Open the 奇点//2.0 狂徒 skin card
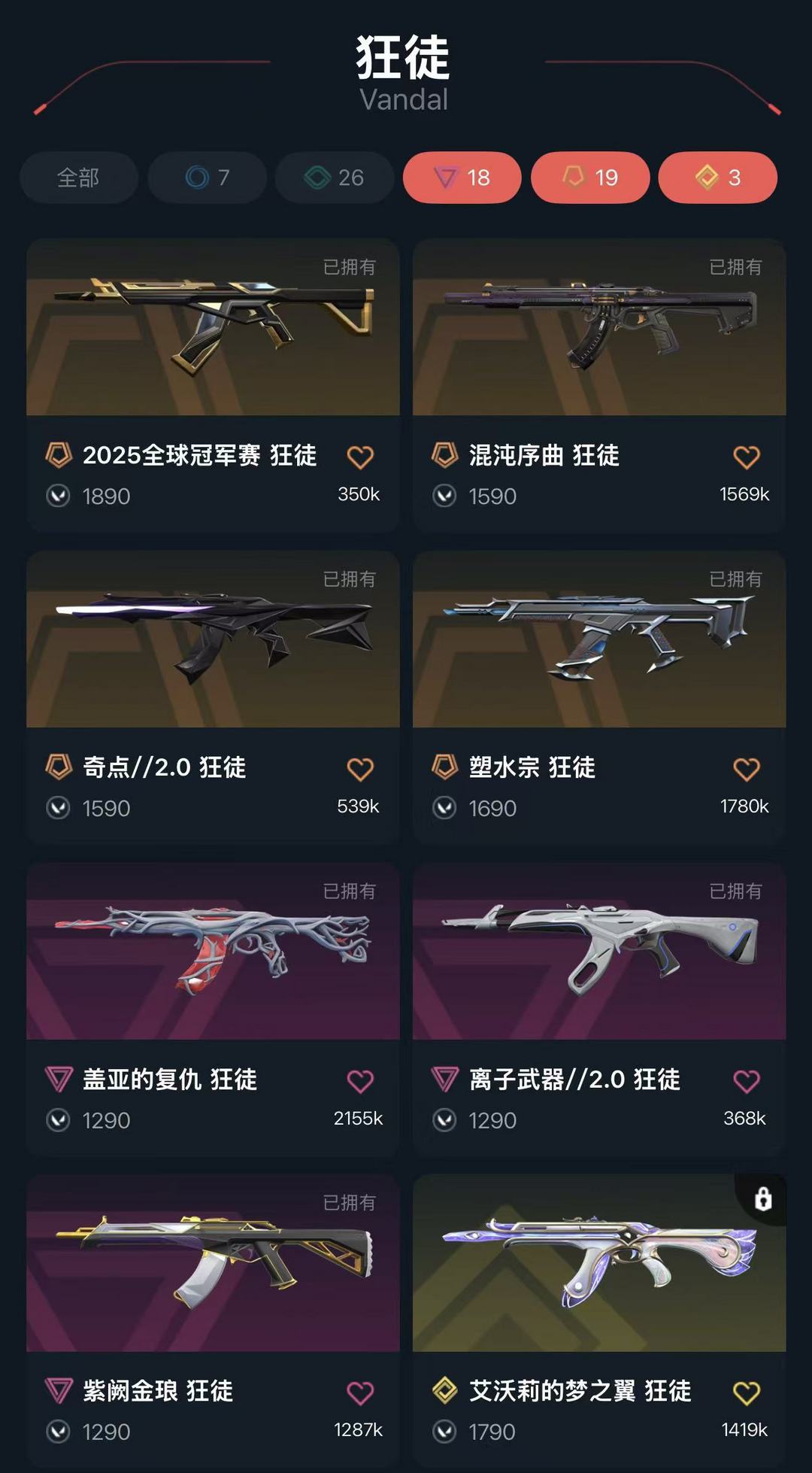The height and width of the screenshot is (1473, 812). (213, 697)
